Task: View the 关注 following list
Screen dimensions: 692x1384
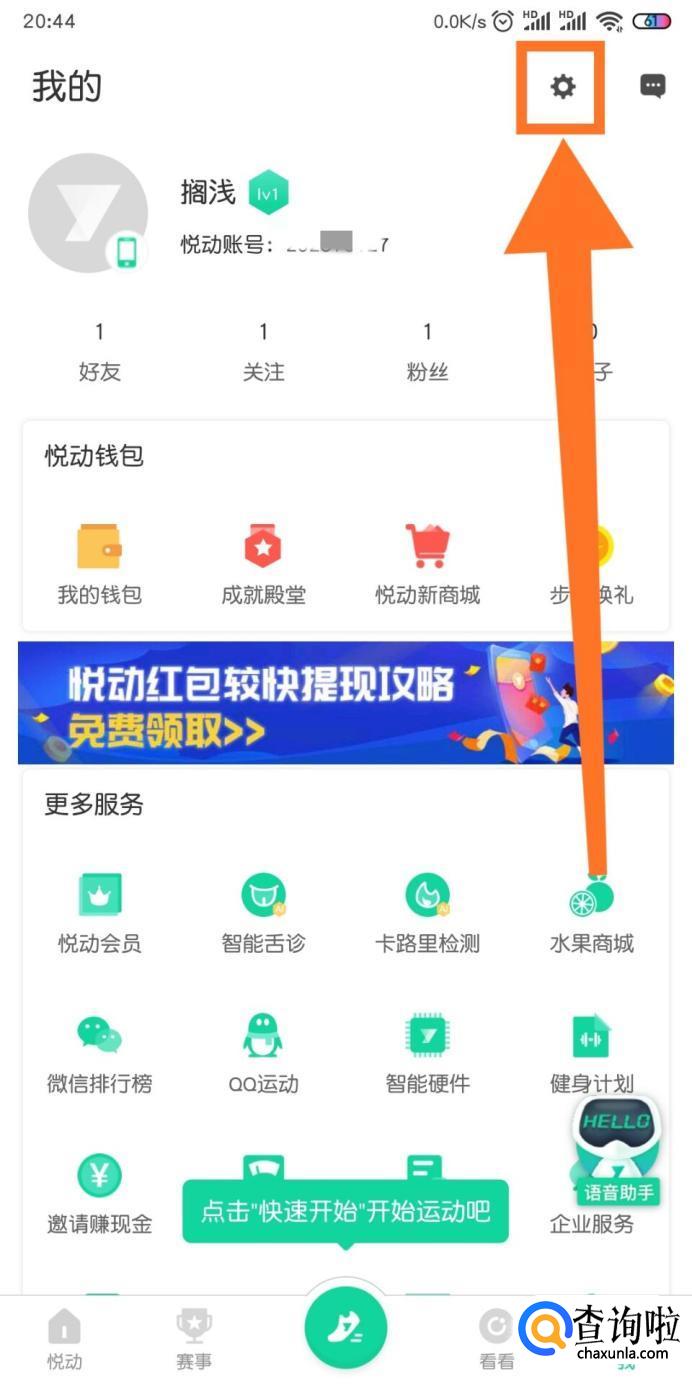Action: point(264,352)
